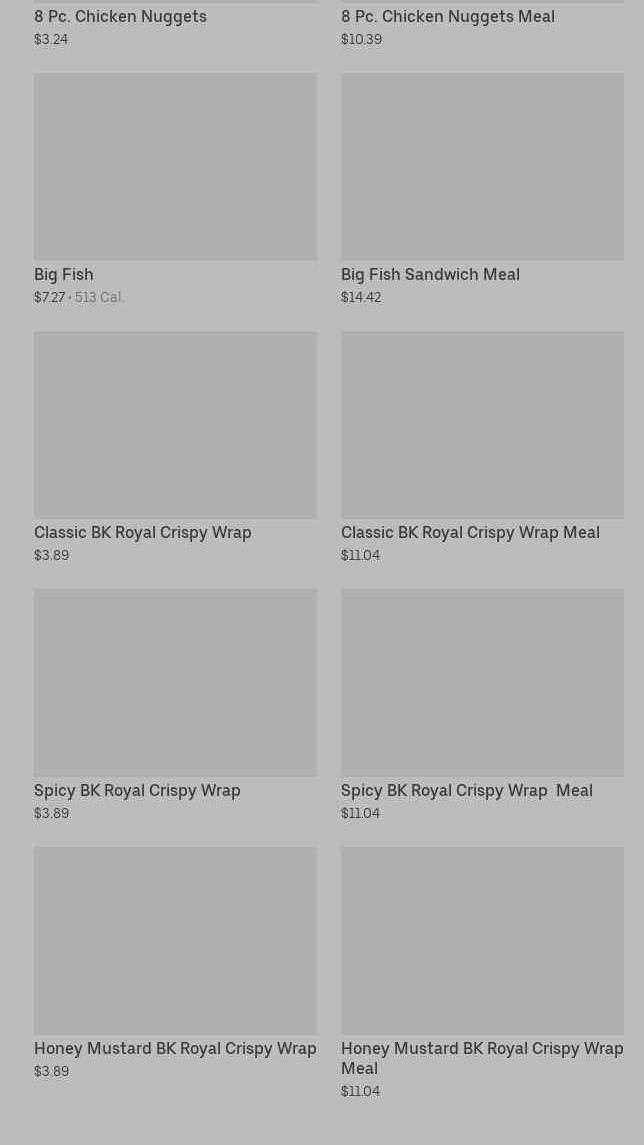Viewport: 644px width, 1145px height.
Task: Select the Spicy BK Royal Crispy Wrap
Action: [x=175, y=683]
